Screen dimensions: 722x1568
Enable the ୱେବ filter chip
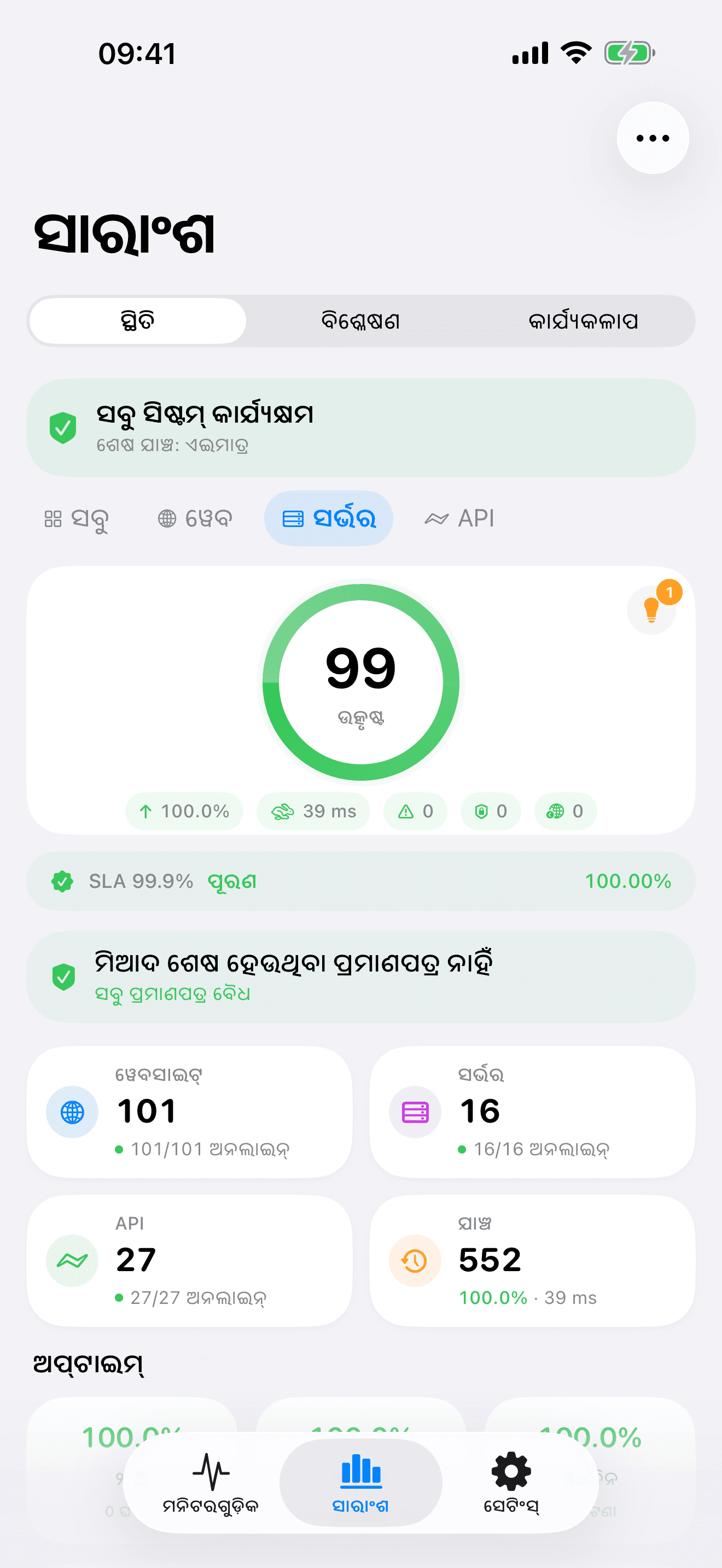pyautogui.click(x=194, y=518)
